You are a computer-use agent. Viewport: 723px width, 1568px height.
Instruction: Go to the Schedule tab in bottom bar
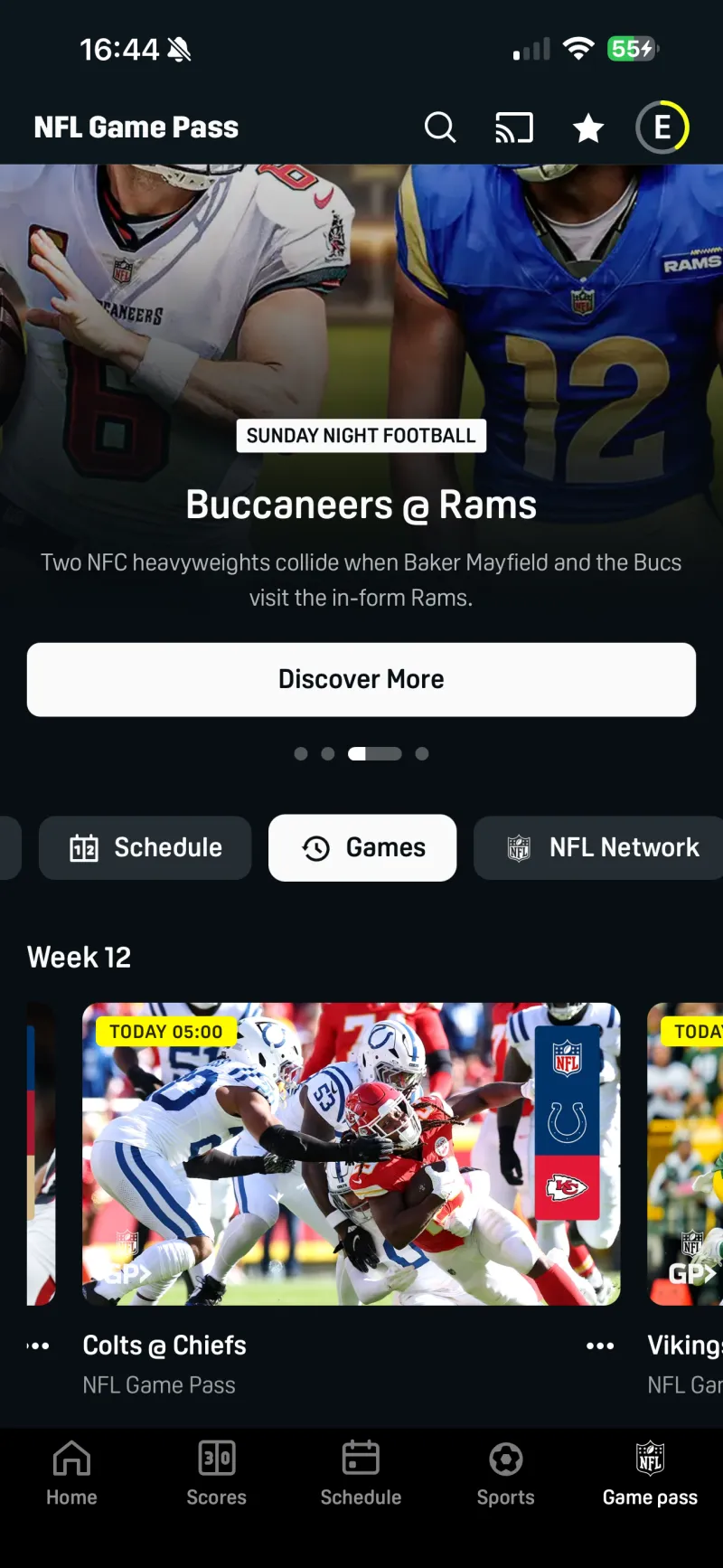(x=361, y=1473)
